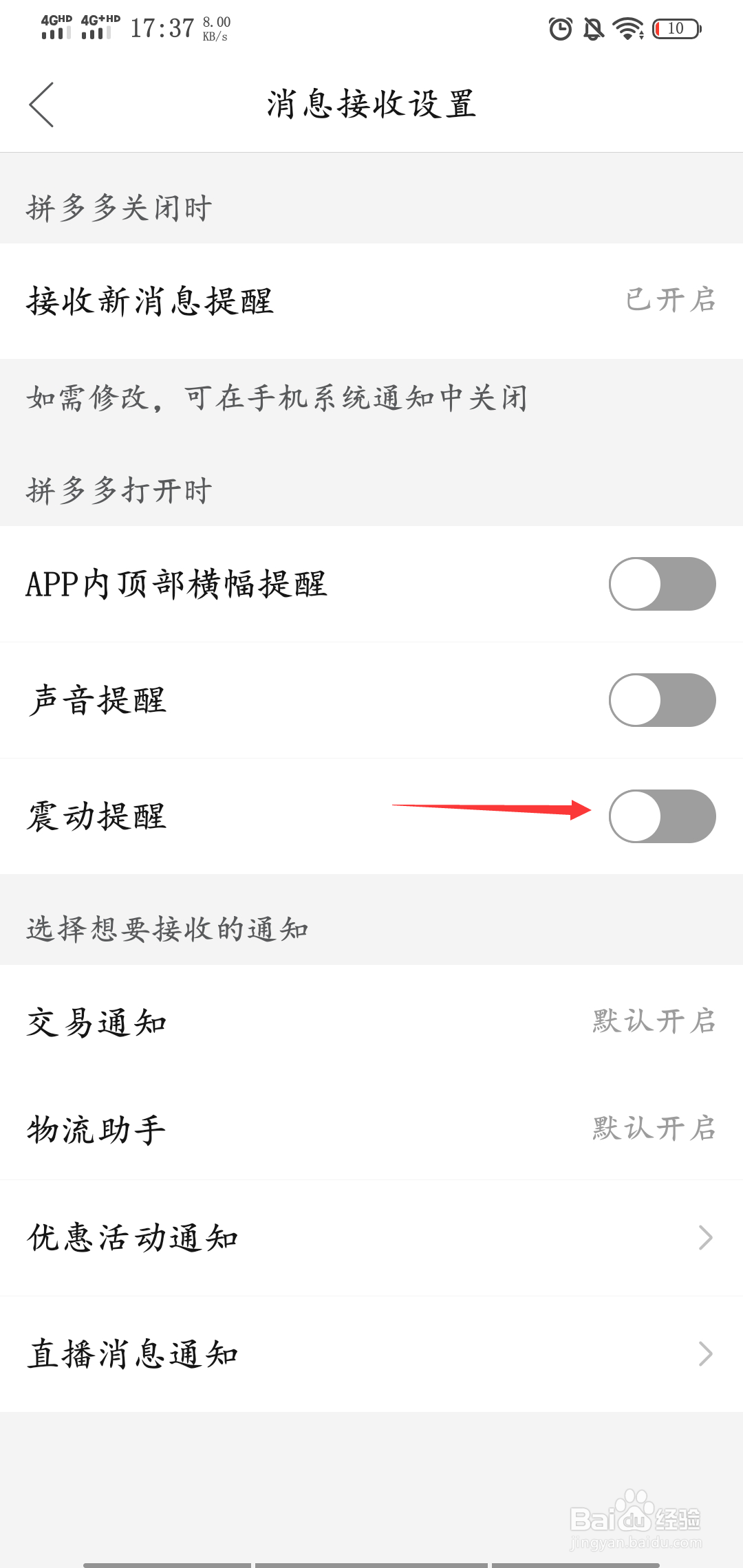Turn on the 声音提醒 switch

663,700
